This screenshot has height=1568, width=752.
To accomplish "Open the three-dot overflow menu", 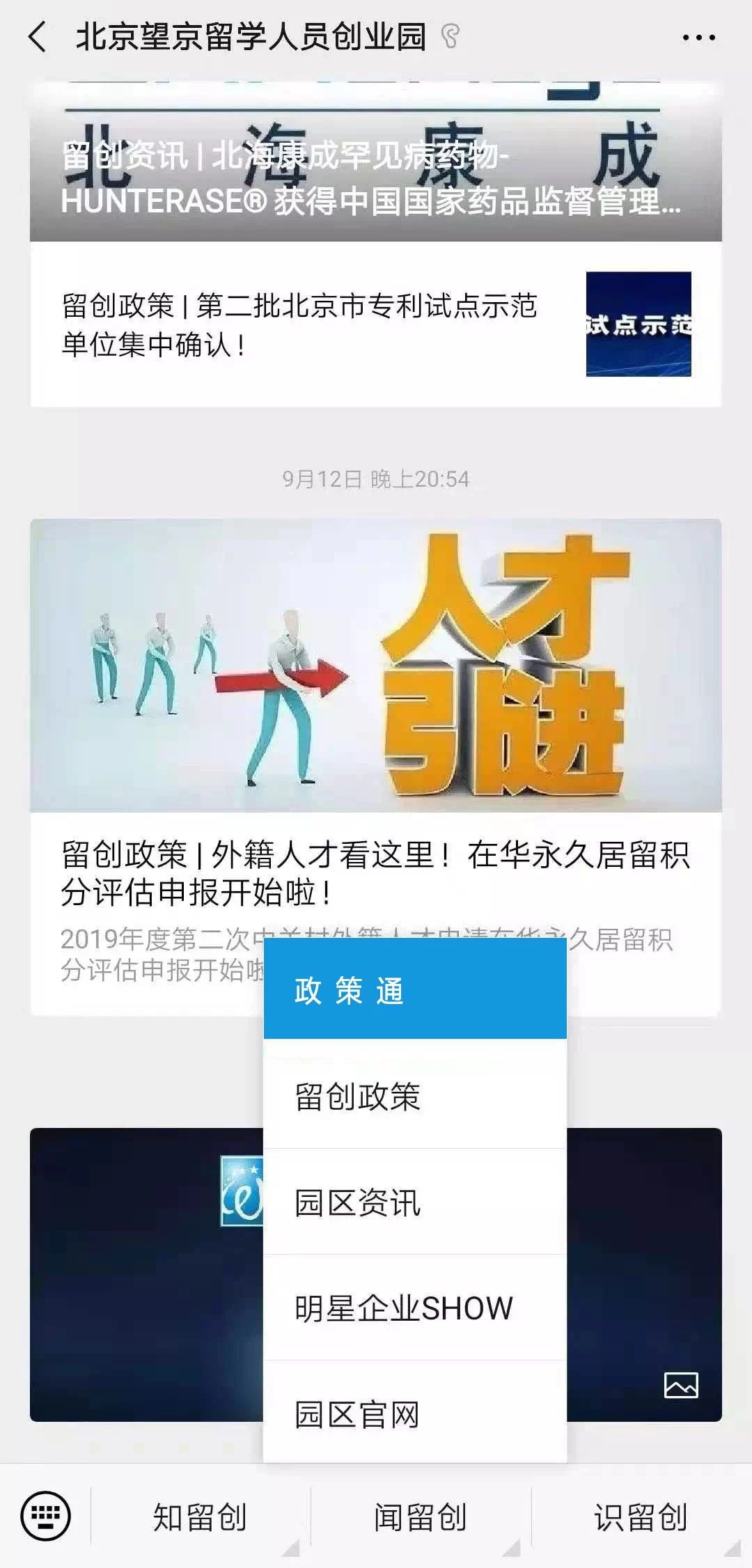I will pyautogui.click(x=698, y=38).
